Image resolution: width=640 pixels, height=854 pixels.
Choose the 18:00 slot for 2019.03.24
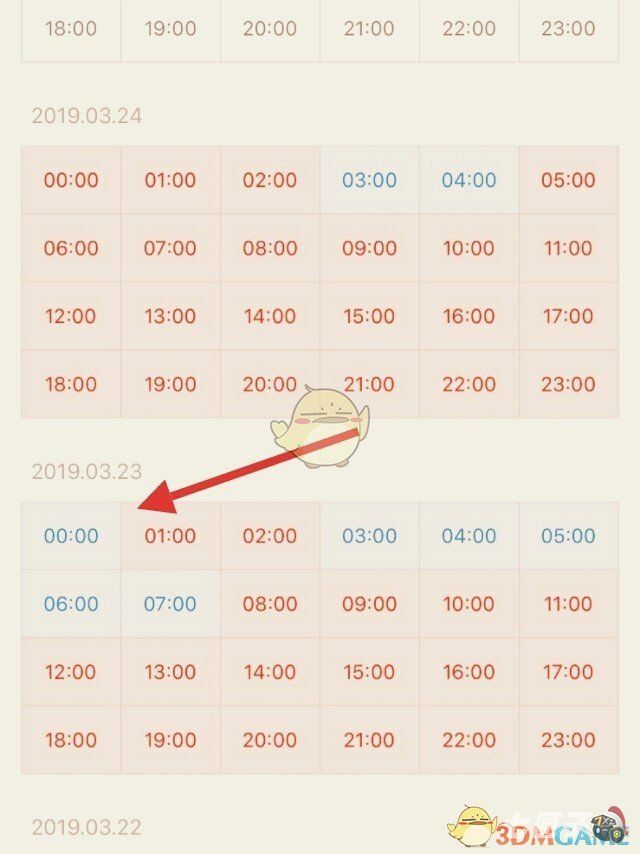[x=71, y=384]
